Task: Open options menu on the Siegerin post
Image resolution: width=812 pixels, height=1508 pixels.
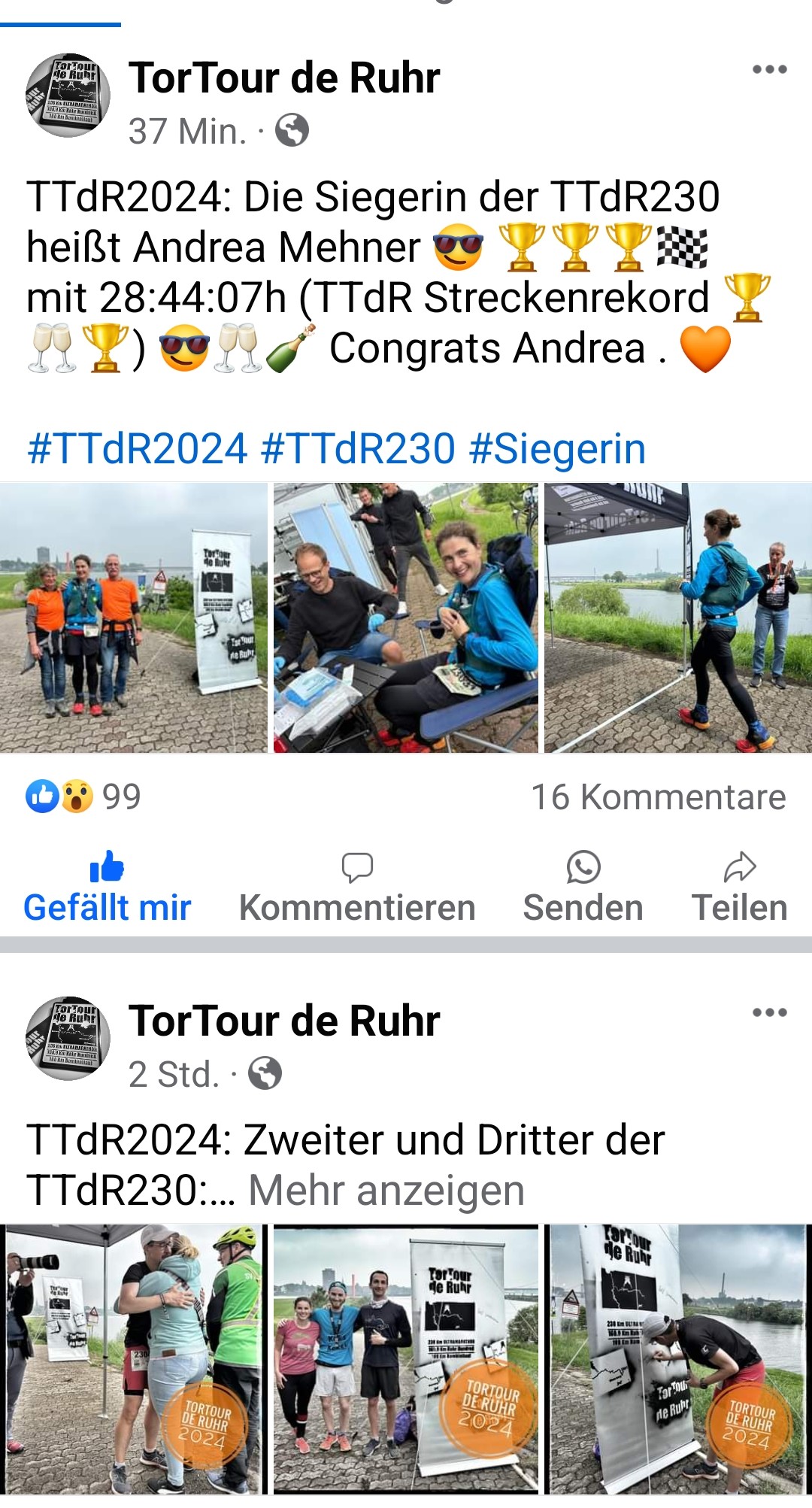Action: [769, 70]
